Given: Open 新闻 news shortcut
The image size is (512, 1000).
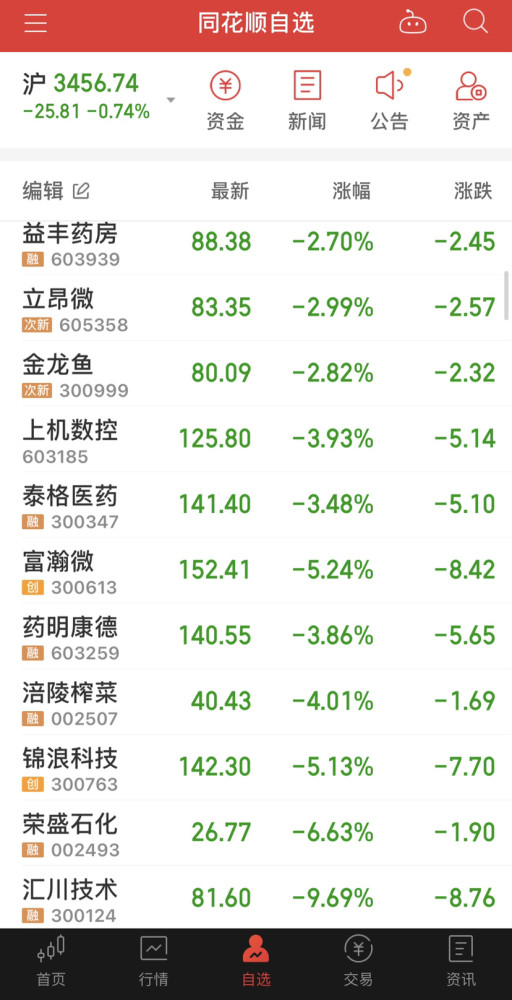Looking at the screenshot, I should [307, 101].
